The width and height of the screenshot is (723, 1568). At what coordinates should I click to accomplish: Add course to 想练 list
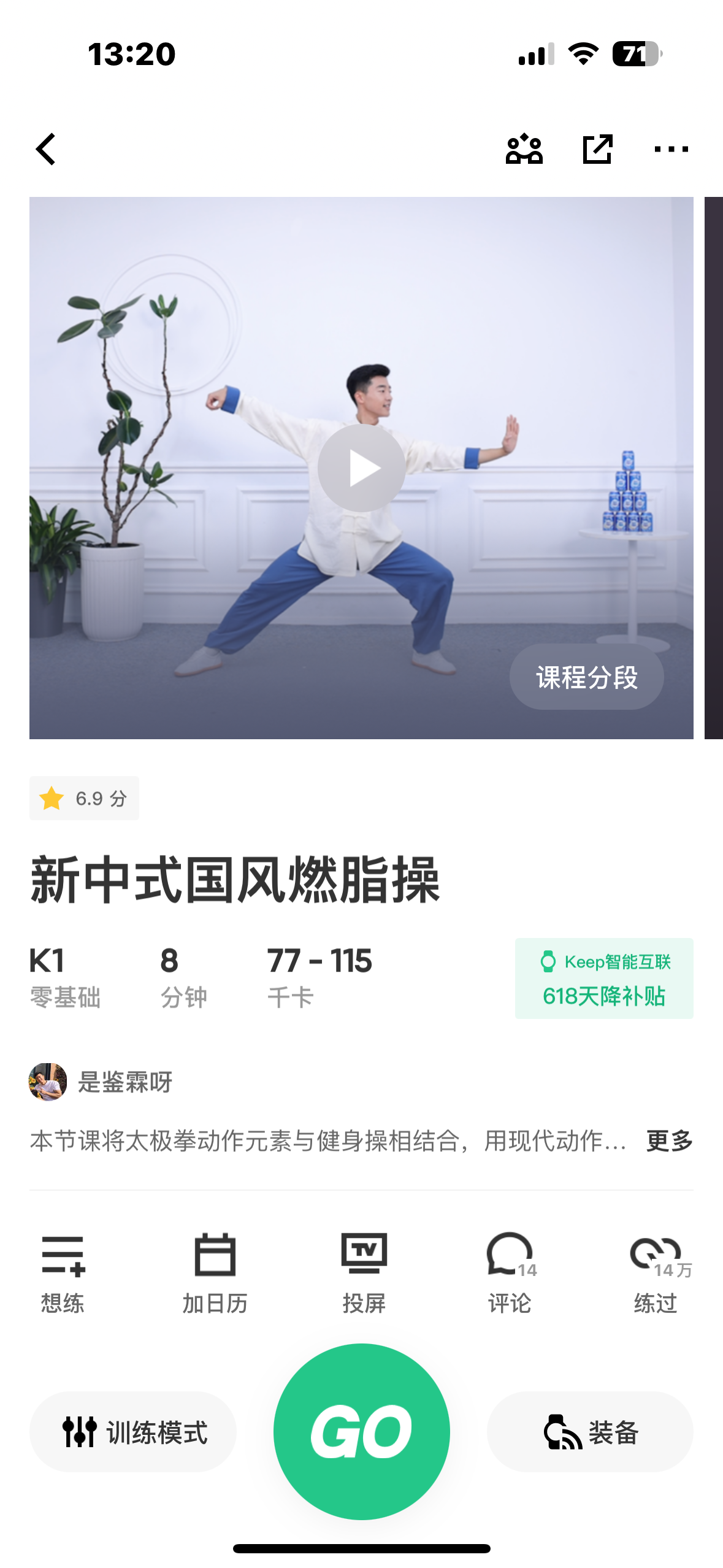pos(63,1272)
